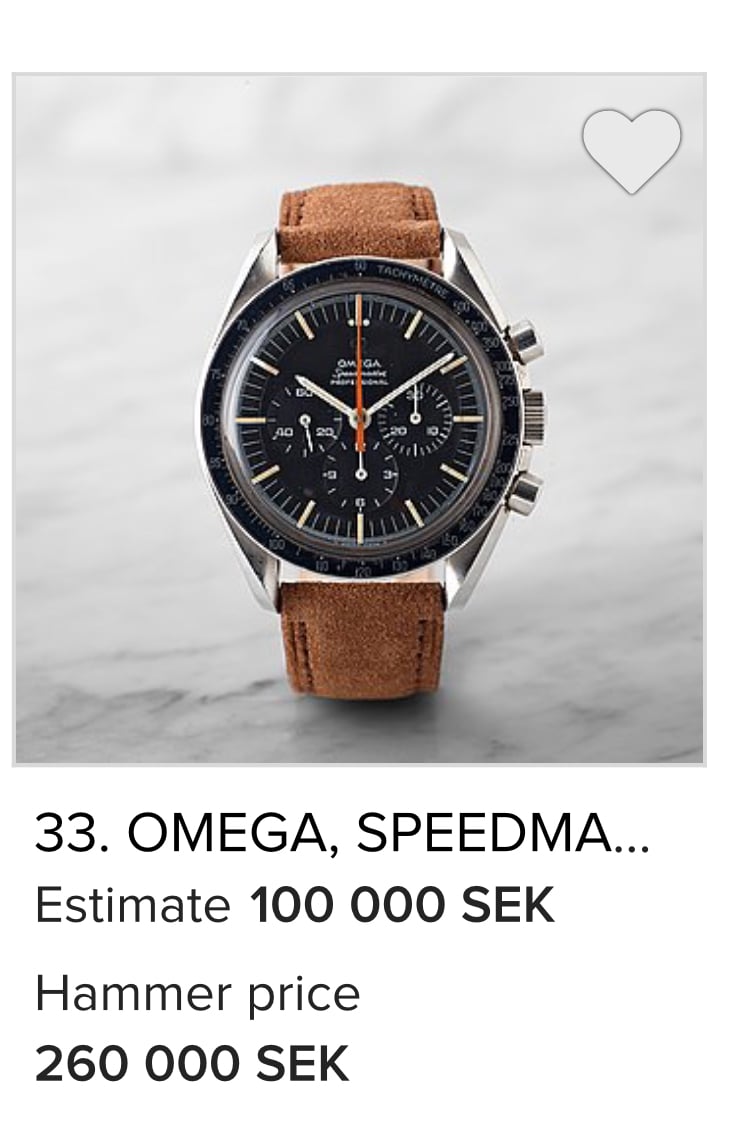Screen dimensions: 750x1143
Task: Favorite the Omega Speedmaster lot with the heart
Action: point(631,150)
